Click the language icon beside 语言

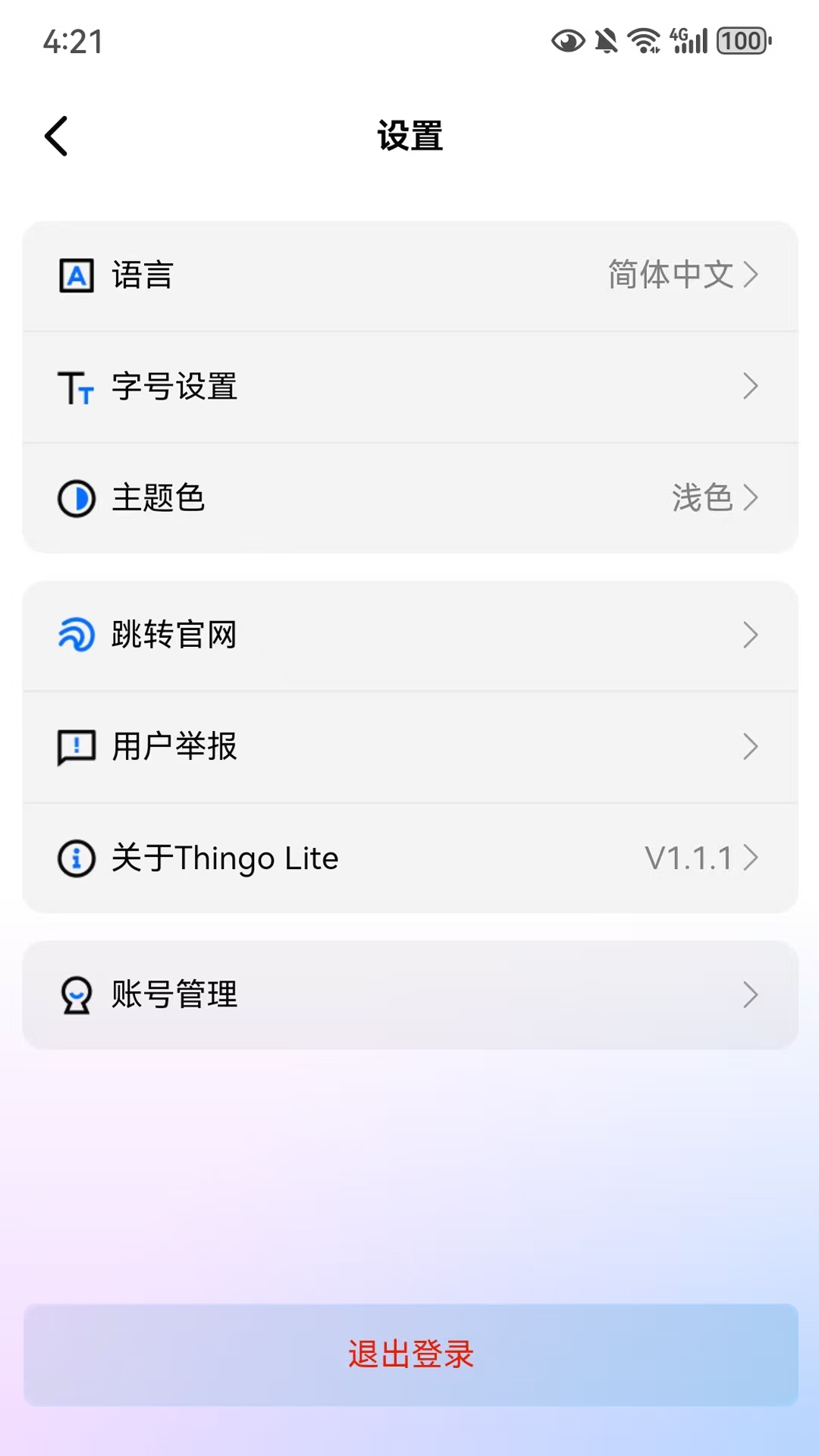coord(77,276)
